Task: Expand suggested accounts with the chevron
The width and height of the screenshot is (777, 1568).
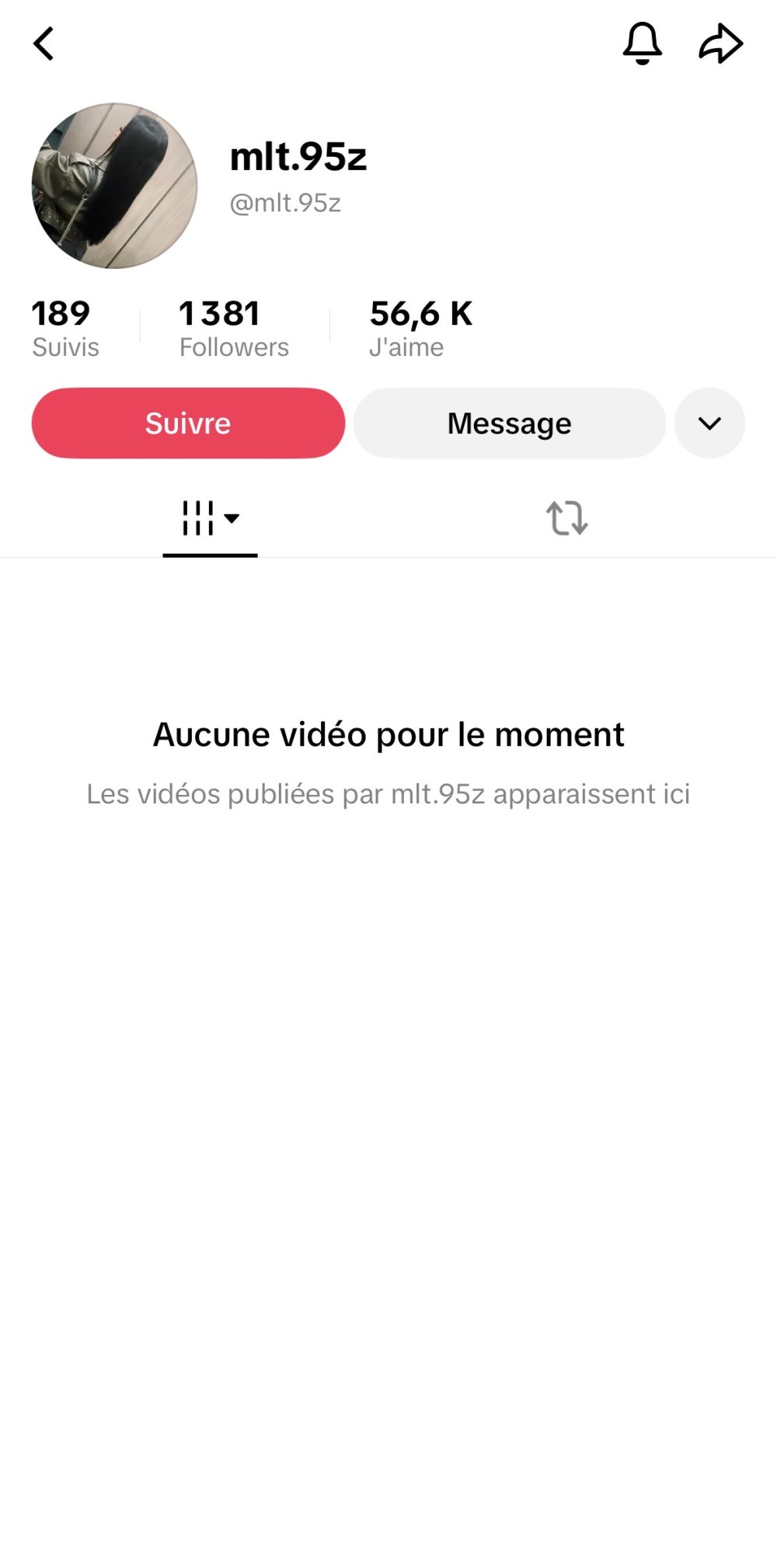Action: [709, 423]
